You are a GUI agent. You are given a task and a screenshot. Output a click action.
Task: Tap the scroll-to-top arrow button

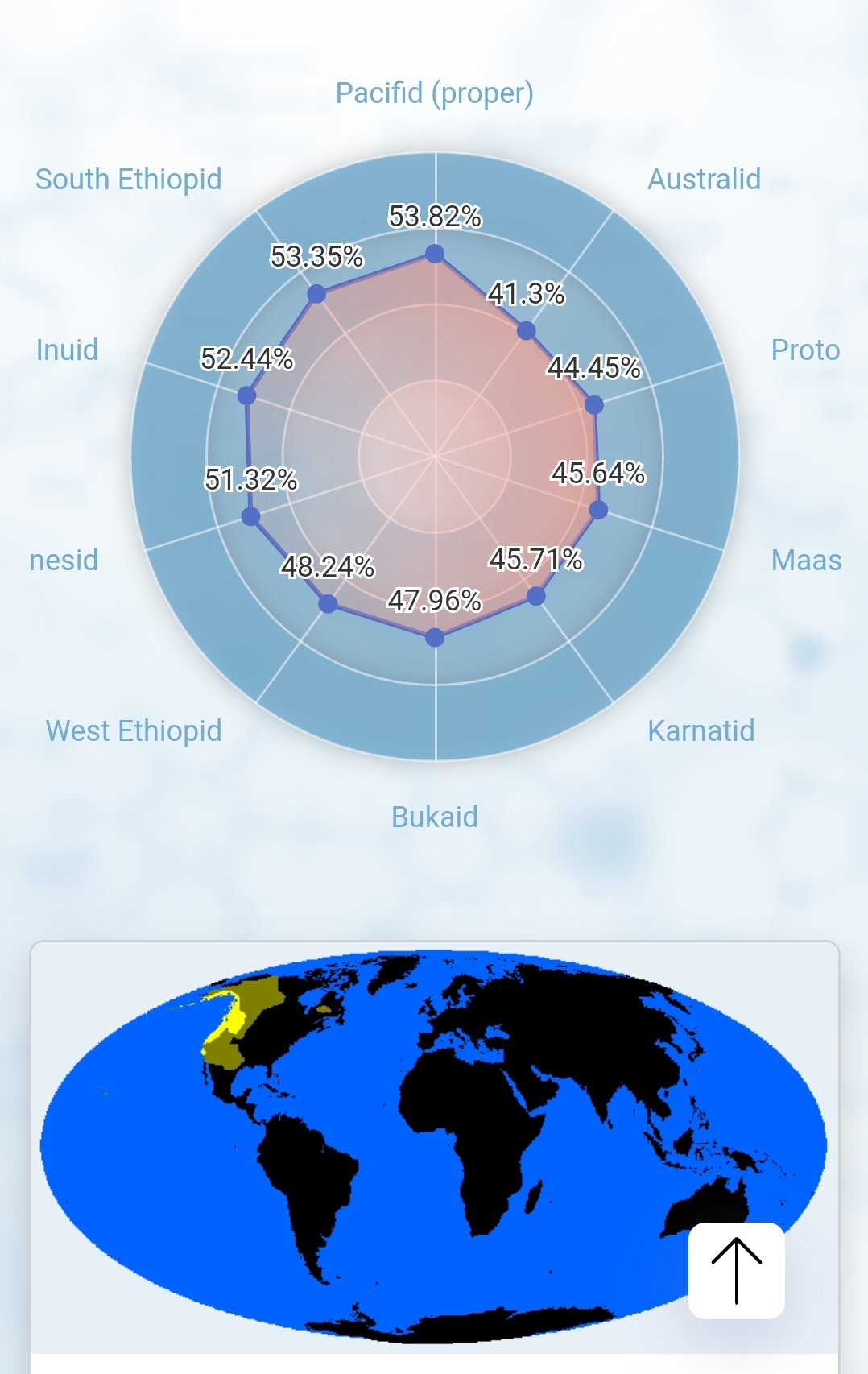coord(736,1270)
